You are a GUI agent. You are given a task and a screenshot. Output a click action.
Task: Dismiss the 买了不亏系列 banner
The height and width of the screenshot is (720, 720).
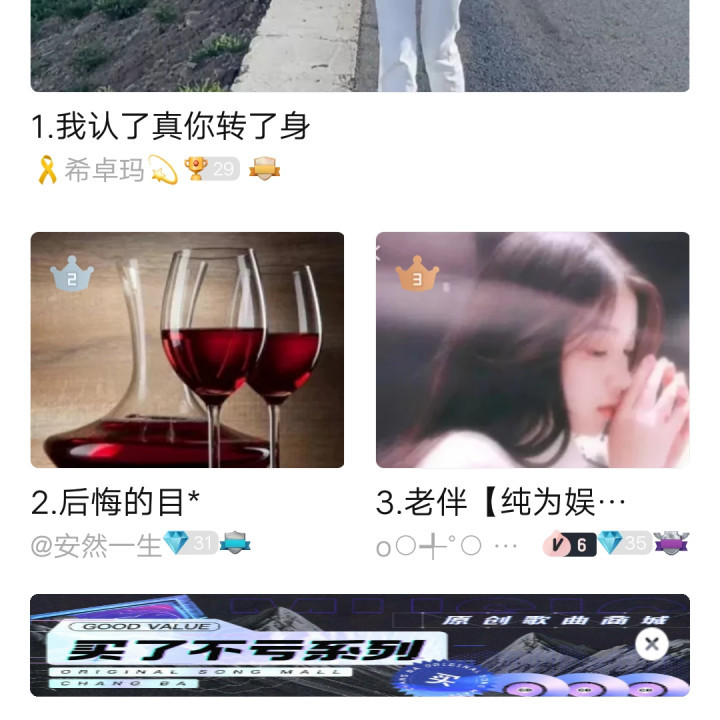click(x=652, y=644)
